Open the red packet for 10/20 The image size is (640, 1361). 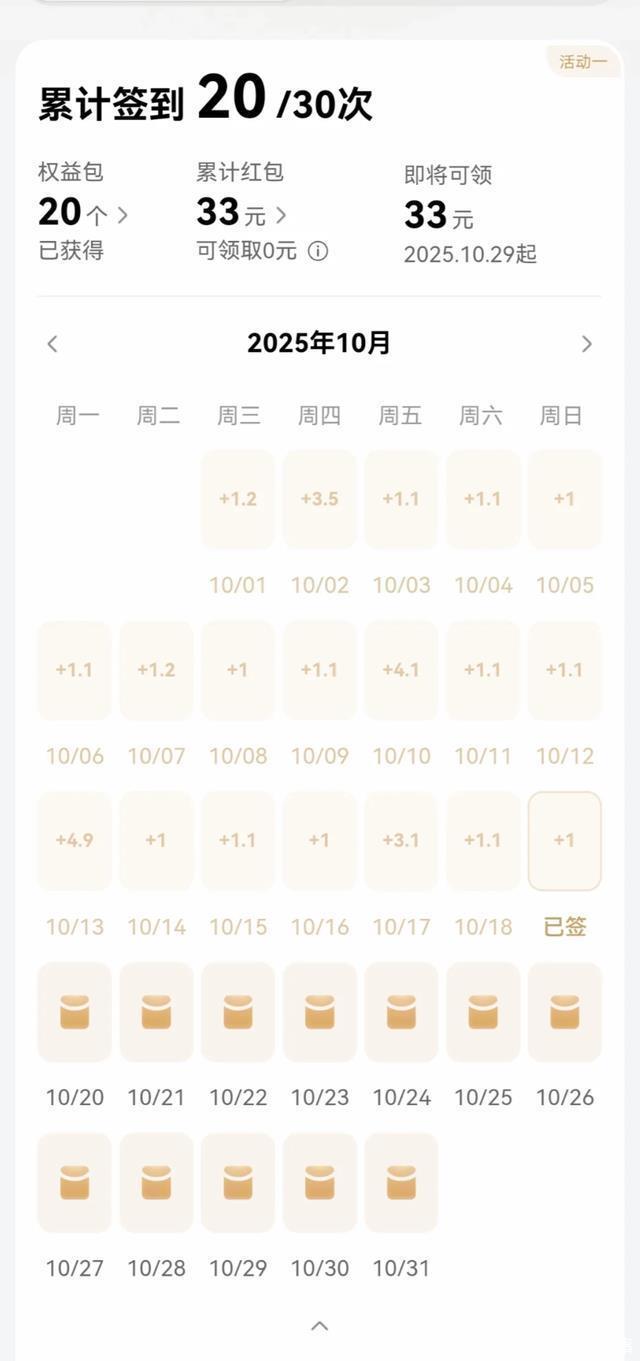click(74, 1012)
